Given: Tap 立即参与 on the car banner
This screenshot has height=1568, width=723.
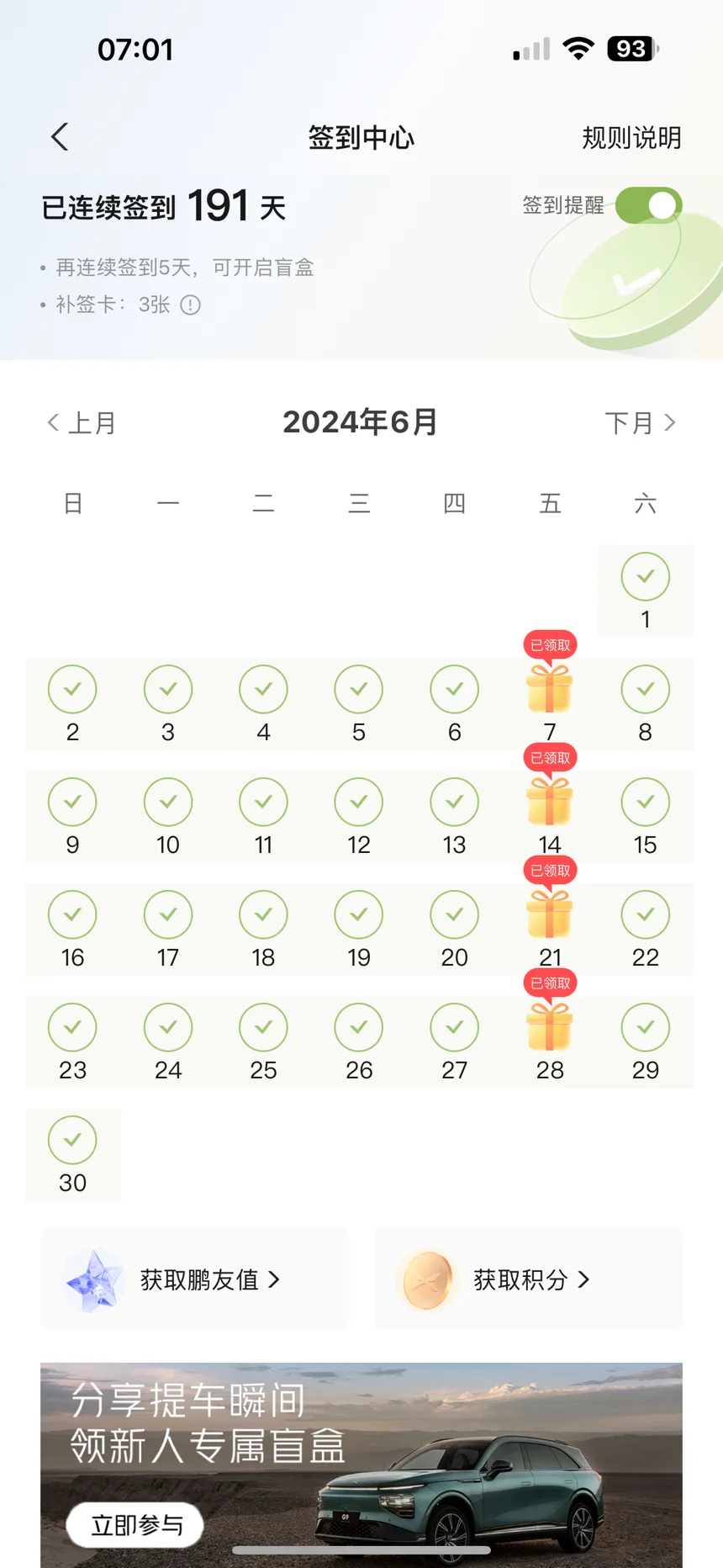Looking at the screenshot, I should pyautogui.click(x=135, y=1525).
